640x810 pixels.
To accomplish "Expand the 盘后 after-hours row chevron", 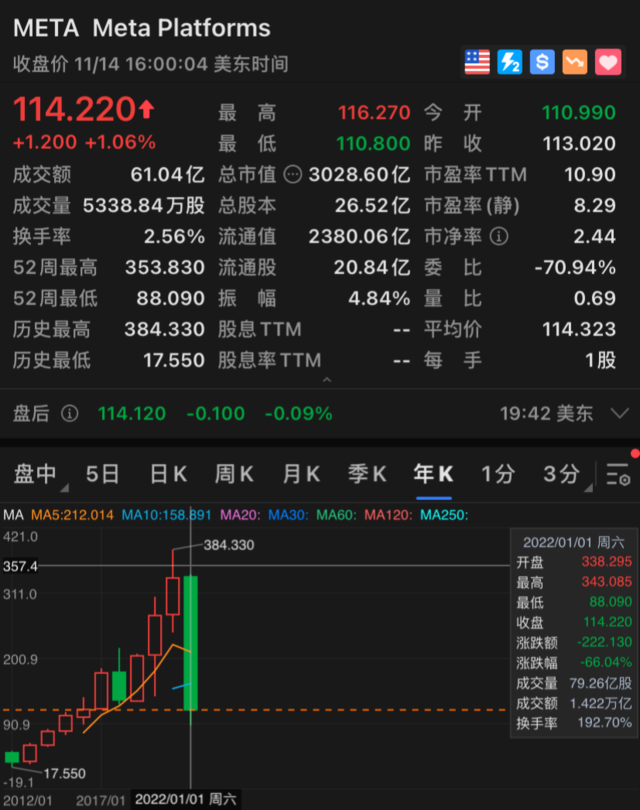I will click(618, 413).
